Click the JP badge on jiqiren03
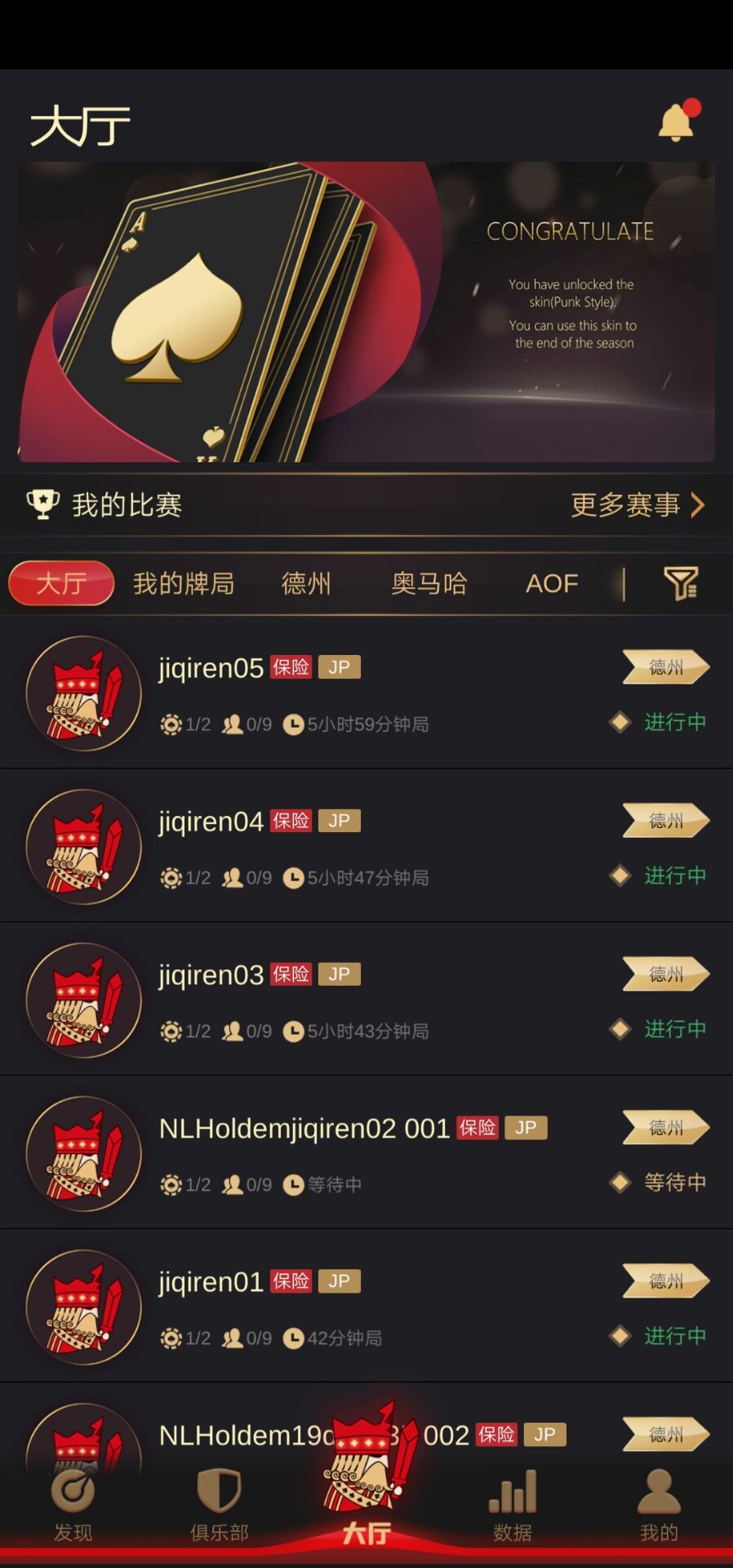The image size is (733, 1568). [340, 973]
